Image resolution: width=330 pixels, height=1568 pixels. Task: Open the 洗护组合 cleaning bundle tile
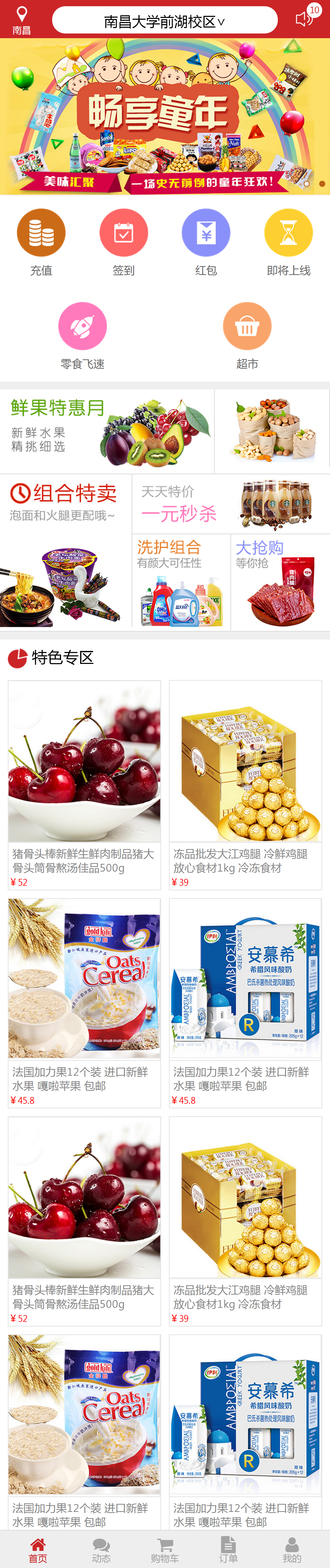[x=181, y=581]
